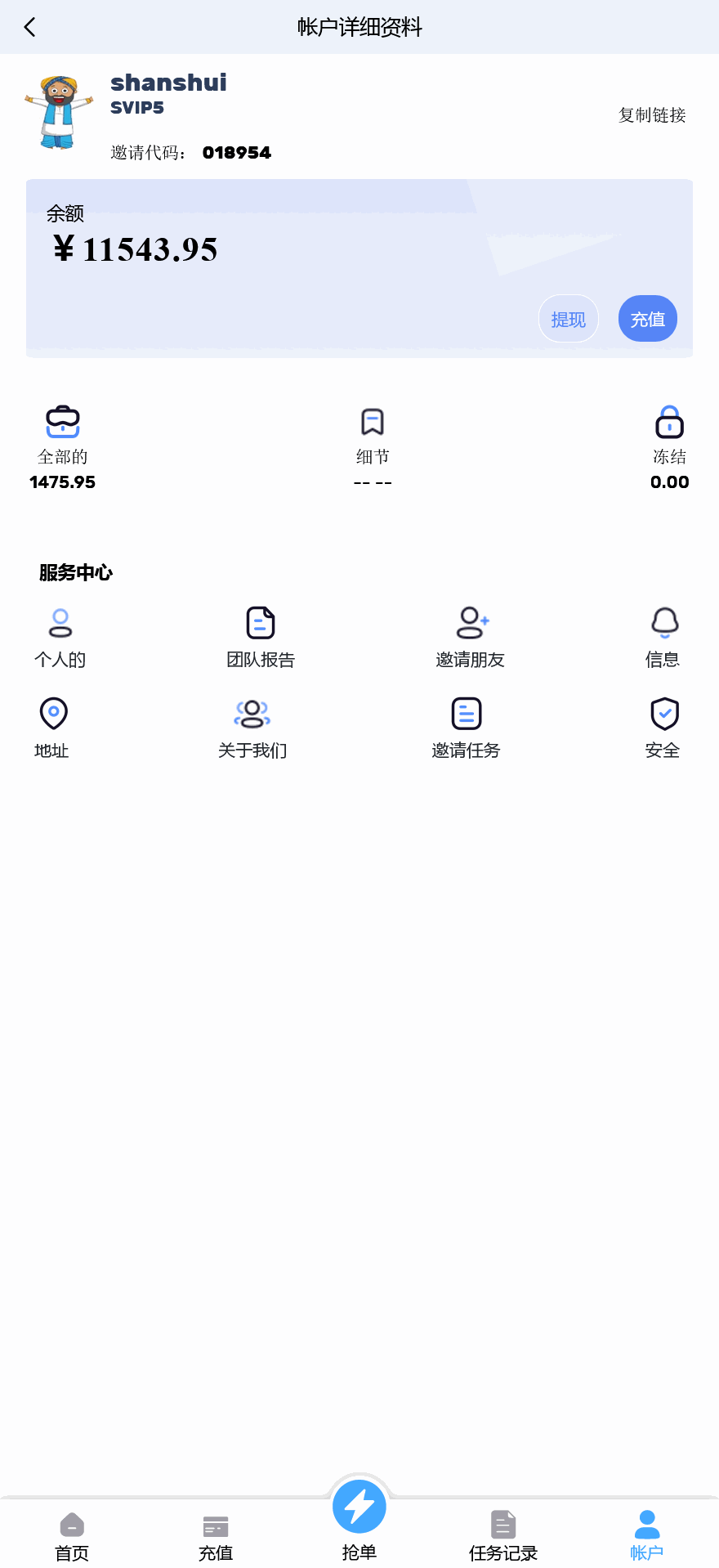Open the 全部的 wallet icon
Image resolution: width=719 pixels, height=1568 pixels.
click(62, 422)
